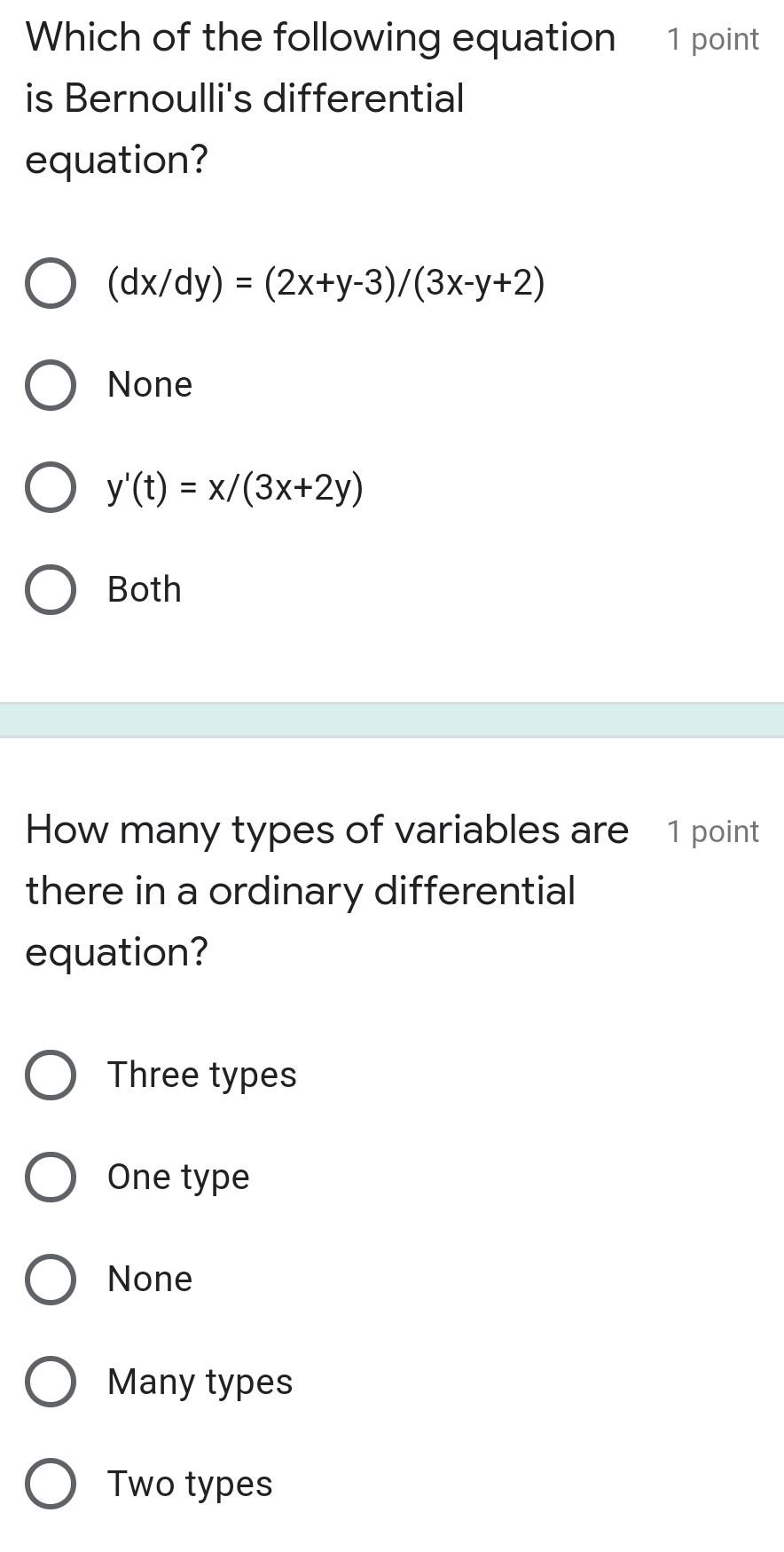Choose the "y'(t) = x/(3x+2y)" answer
784x1552 pixels.
[x=235, y=486]
